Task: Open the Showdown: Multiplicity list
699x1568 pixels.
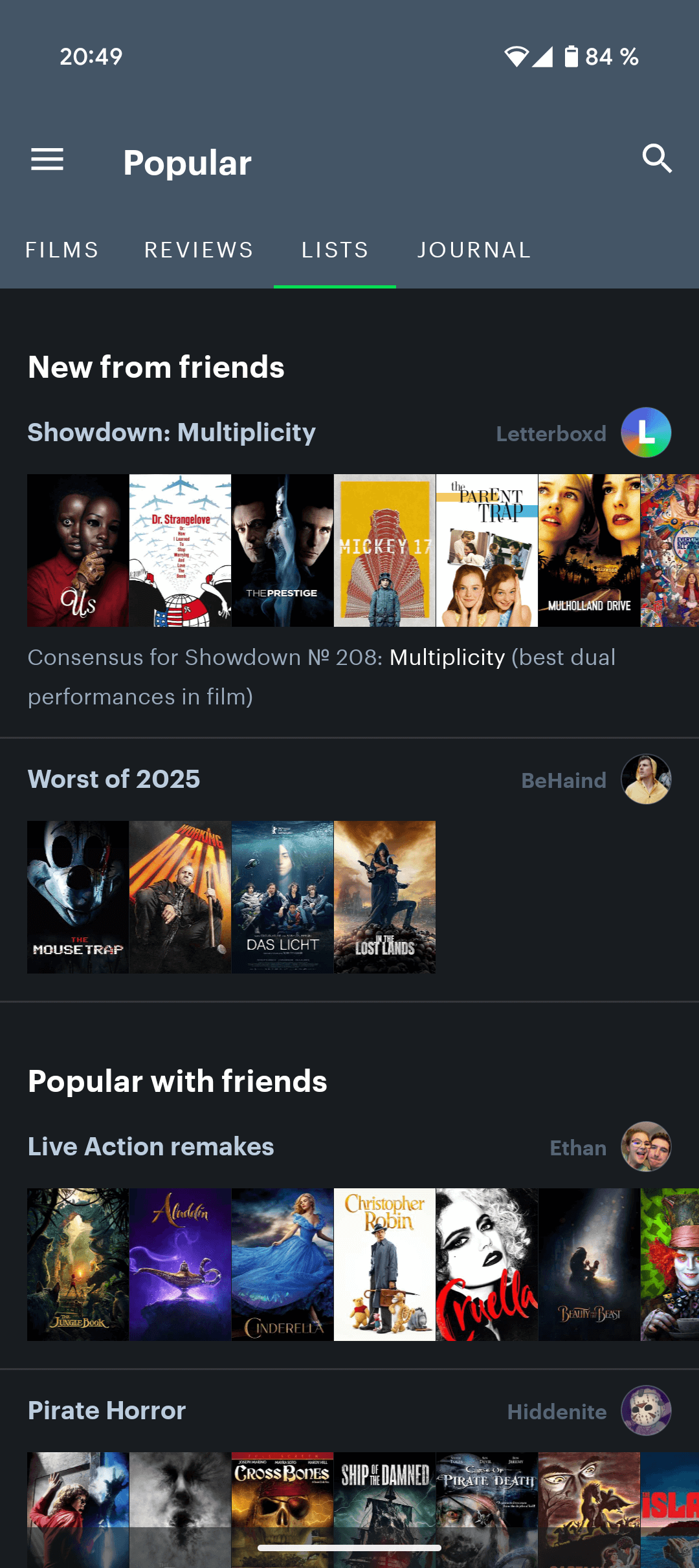Action: pos(172,432)
